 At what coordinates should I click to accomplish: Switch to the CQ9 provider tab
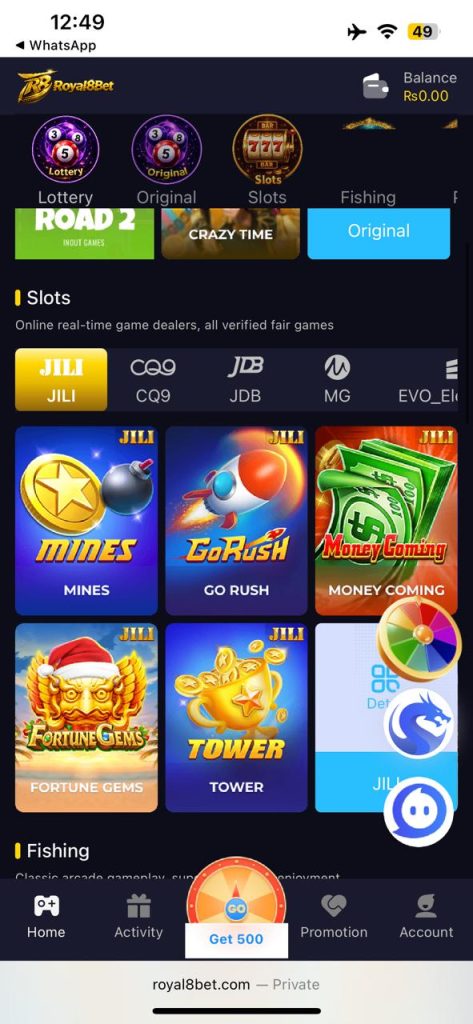(153, 379)
